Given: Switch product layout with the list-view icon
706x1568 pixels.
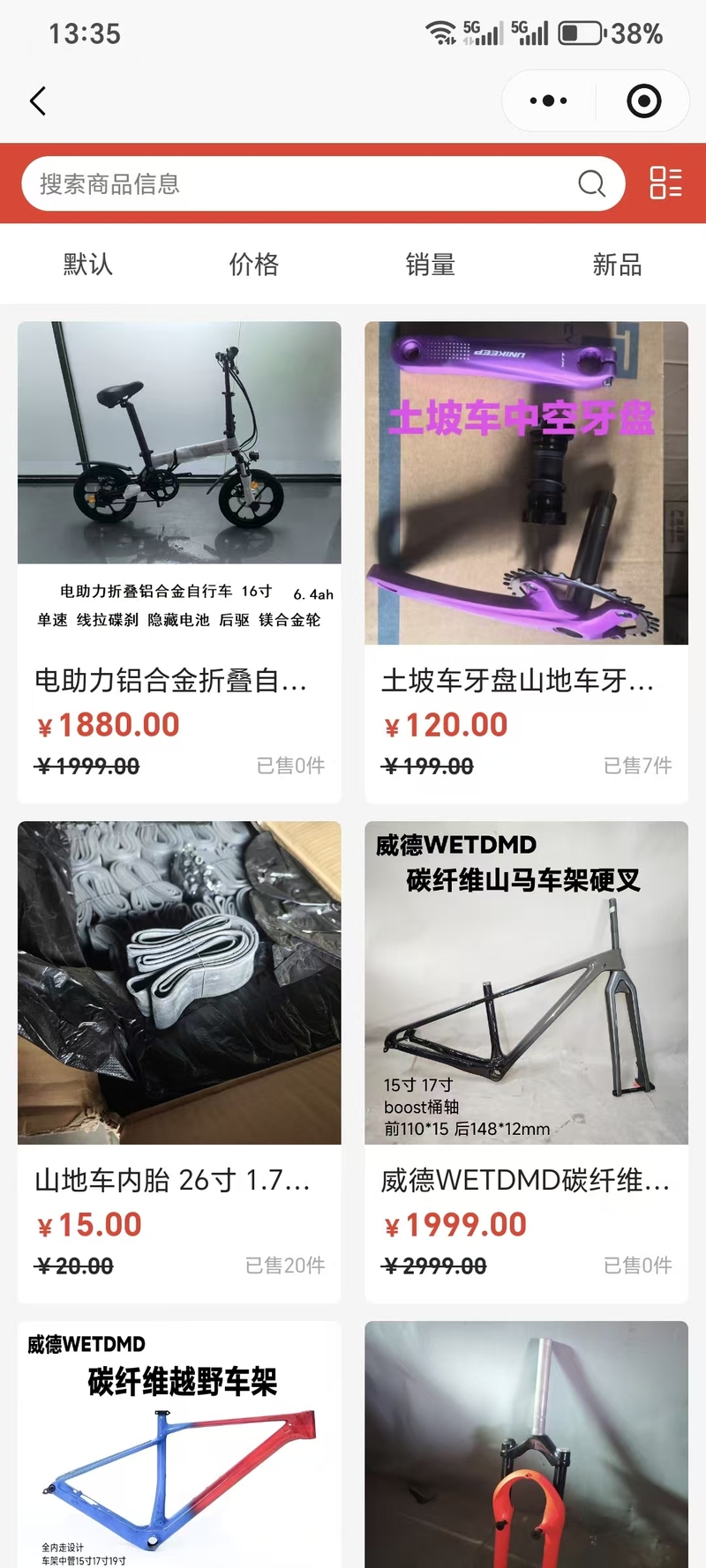Looking at the screenshot, I should 665,183.
